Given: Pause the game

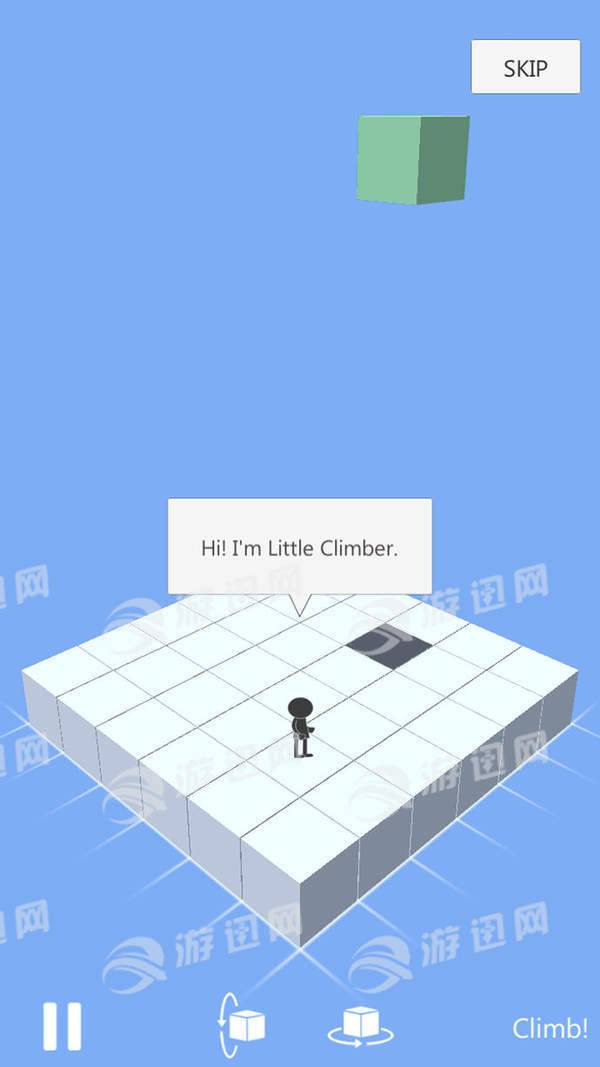Looking at the screenshot, I should [x=62, y=1026].
